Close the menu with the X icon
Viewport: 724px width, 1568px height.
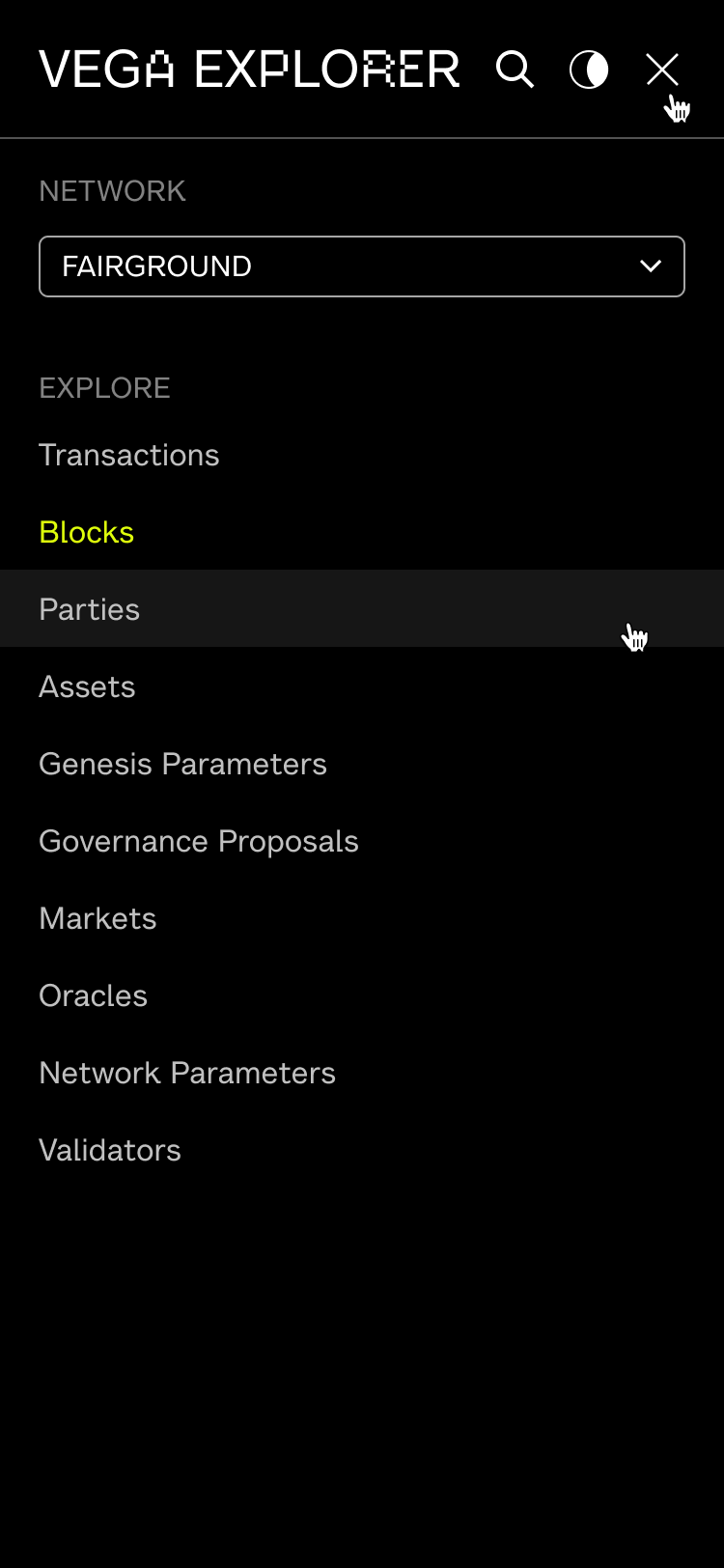point(661,69)
